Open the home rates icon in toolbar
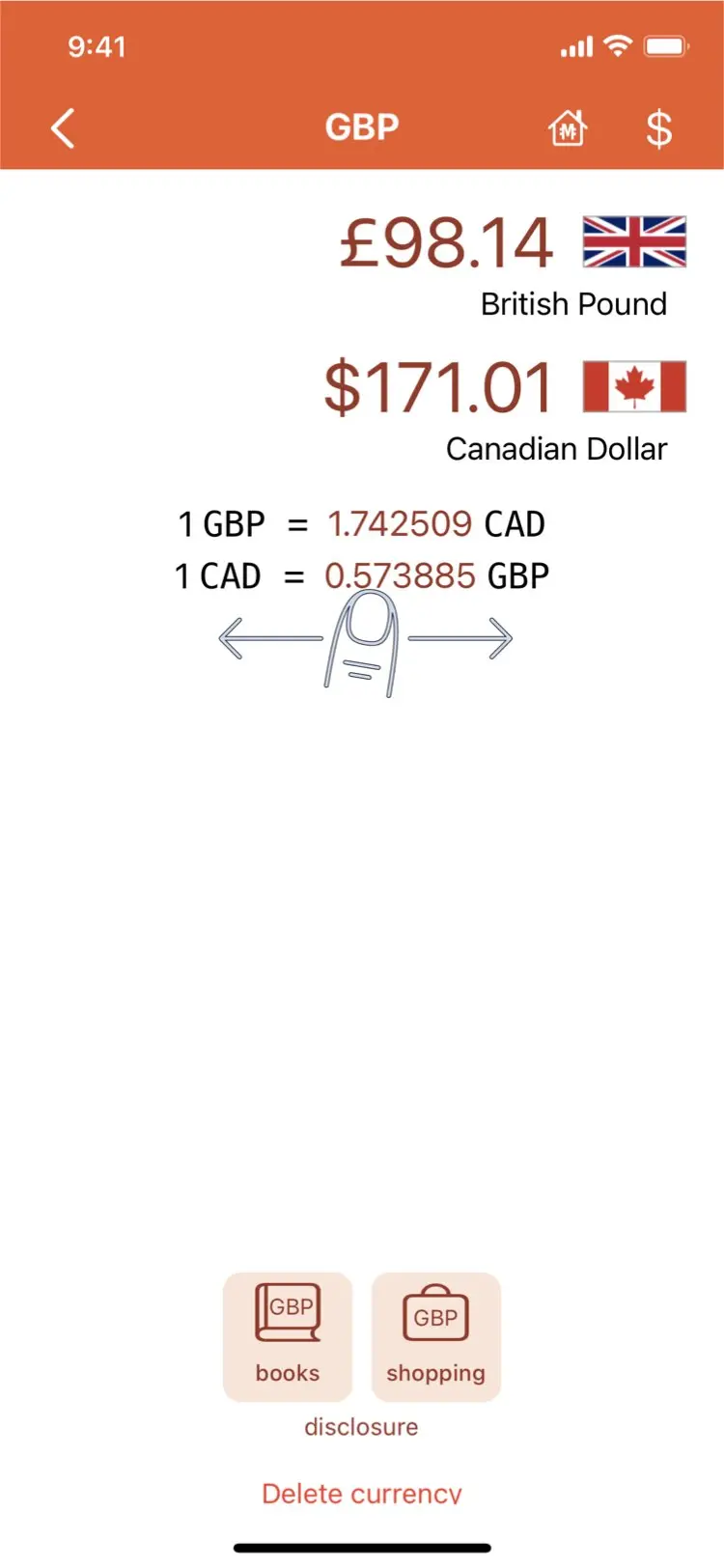Viewport: 724px width, 1568px height. tap(568, 126)
